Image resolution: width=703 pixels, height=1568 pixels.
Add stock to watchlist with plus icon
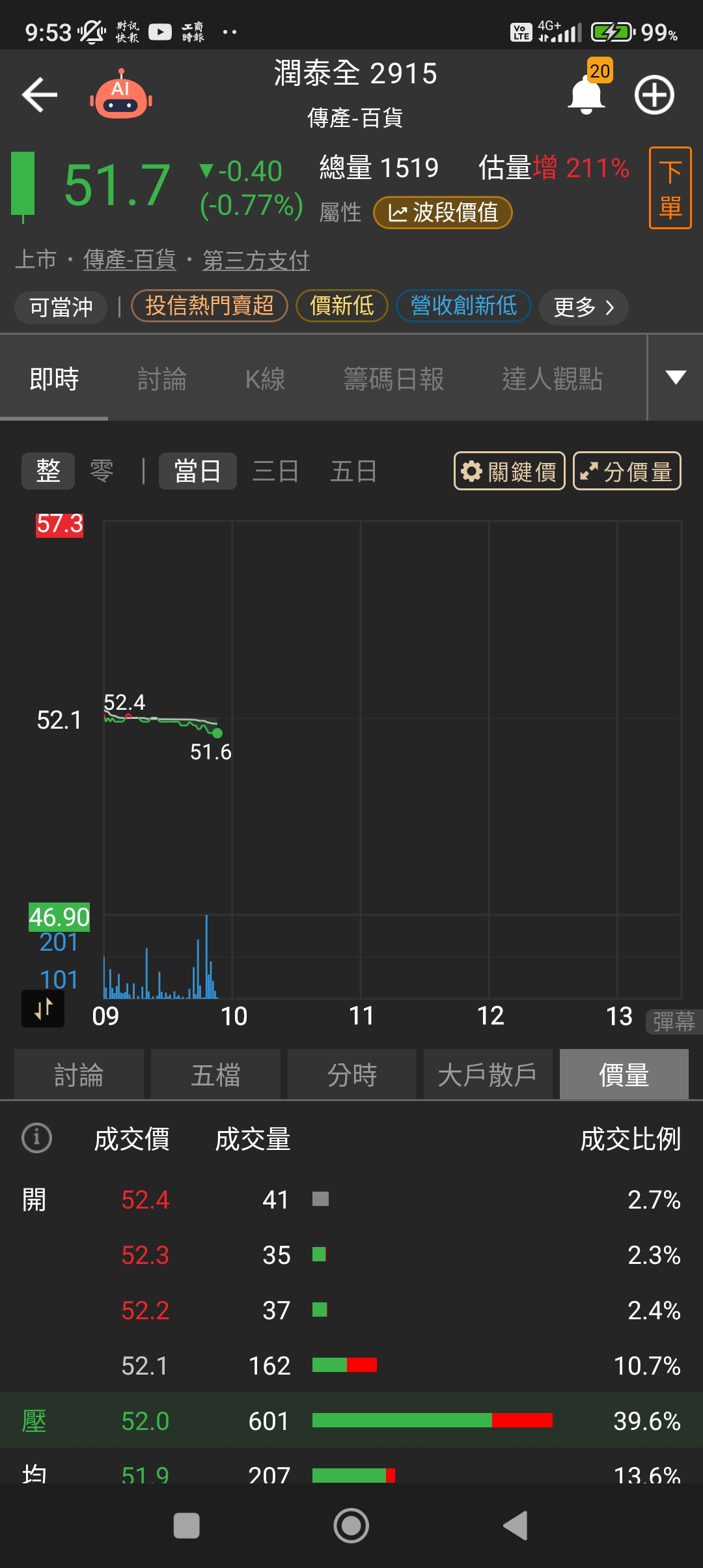tap(654, 95)
